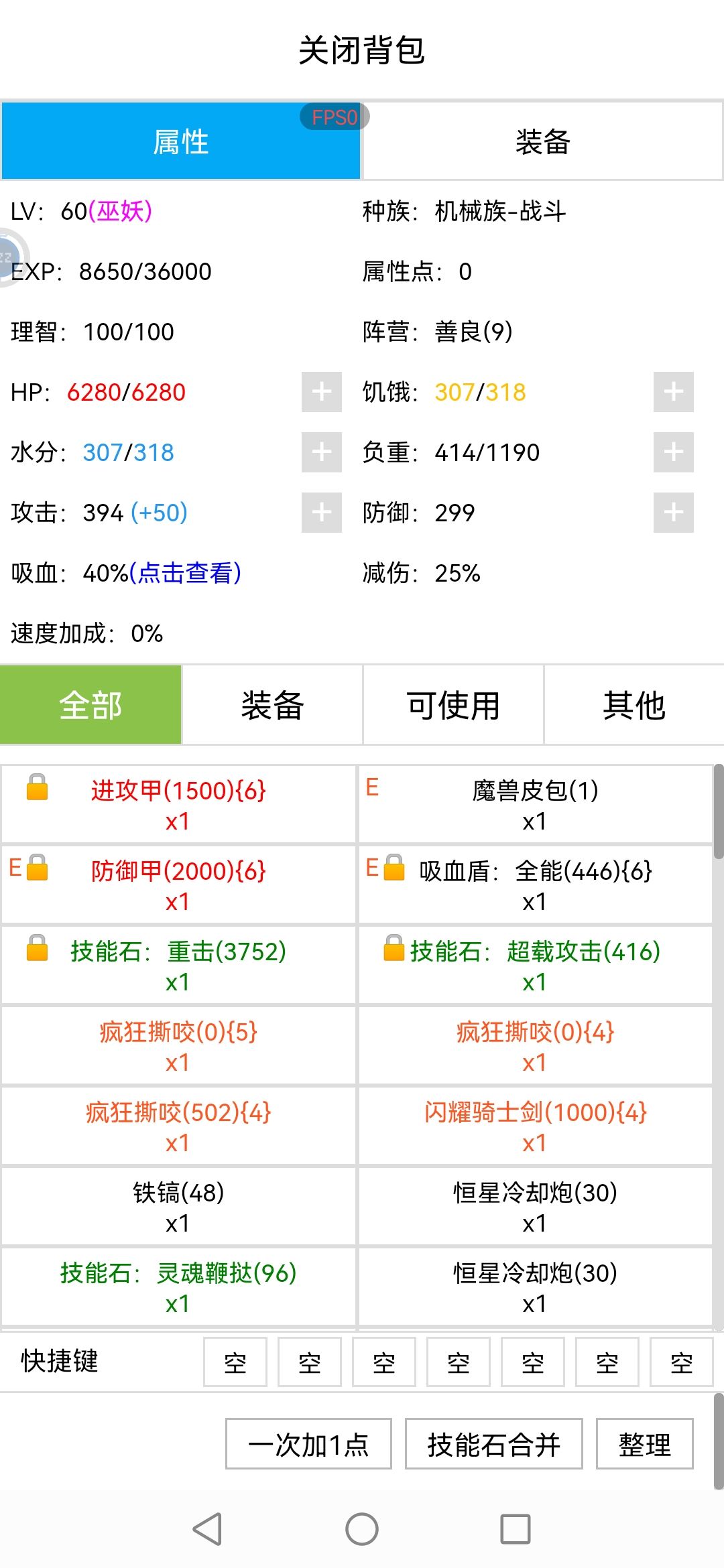Screen dimensions: 724x1568
Task: Add a point to HP
Action: click(322, 392)
